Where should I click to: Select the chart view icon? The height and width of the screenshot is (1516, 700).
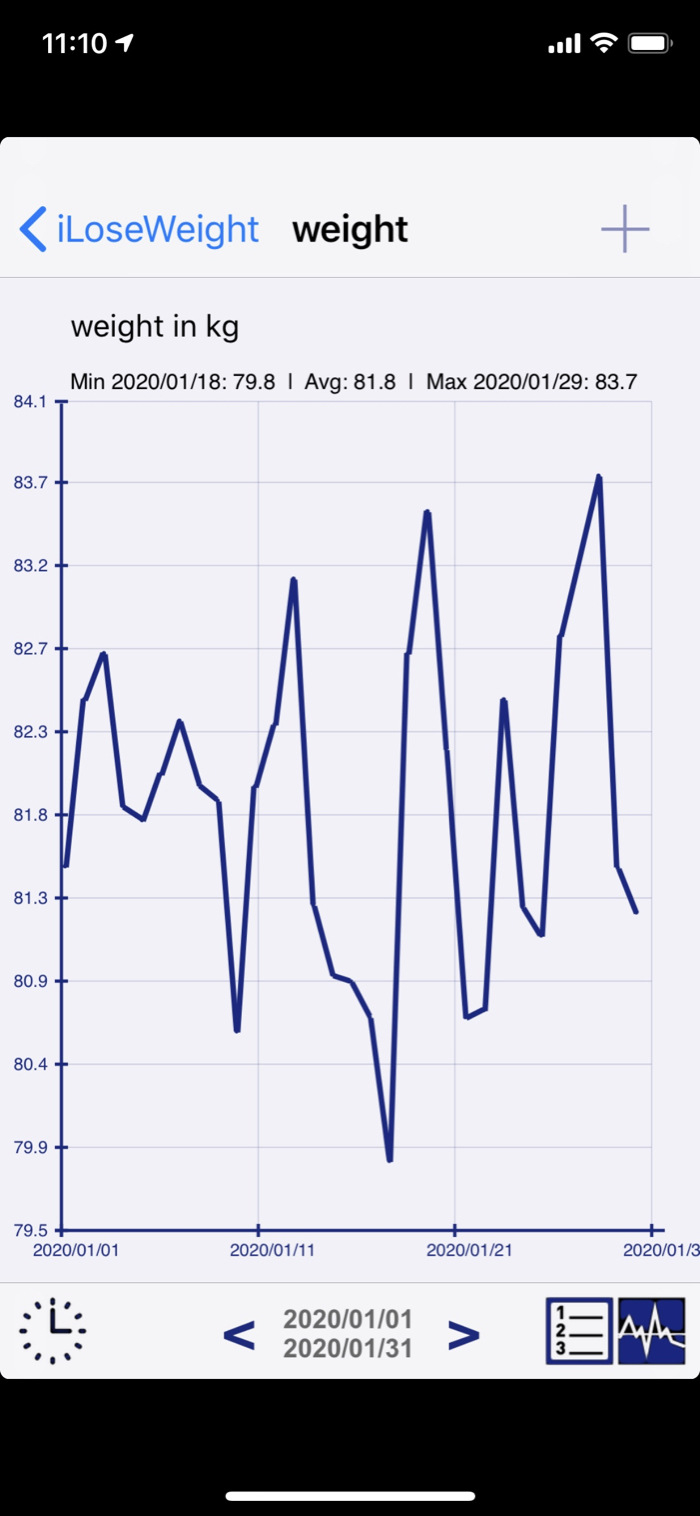point(652,1331)
